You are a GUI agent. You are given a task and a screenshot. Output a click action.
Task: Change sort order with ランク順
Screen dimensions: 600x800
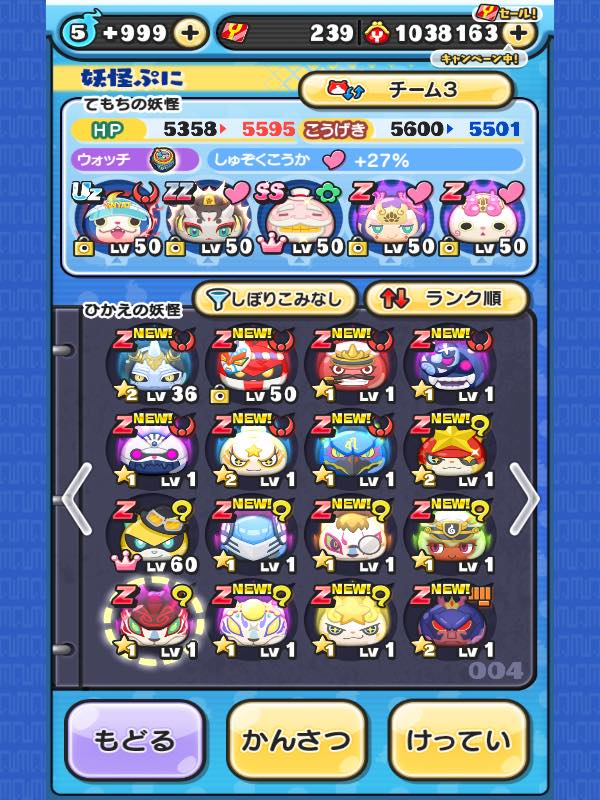[445, 298]
